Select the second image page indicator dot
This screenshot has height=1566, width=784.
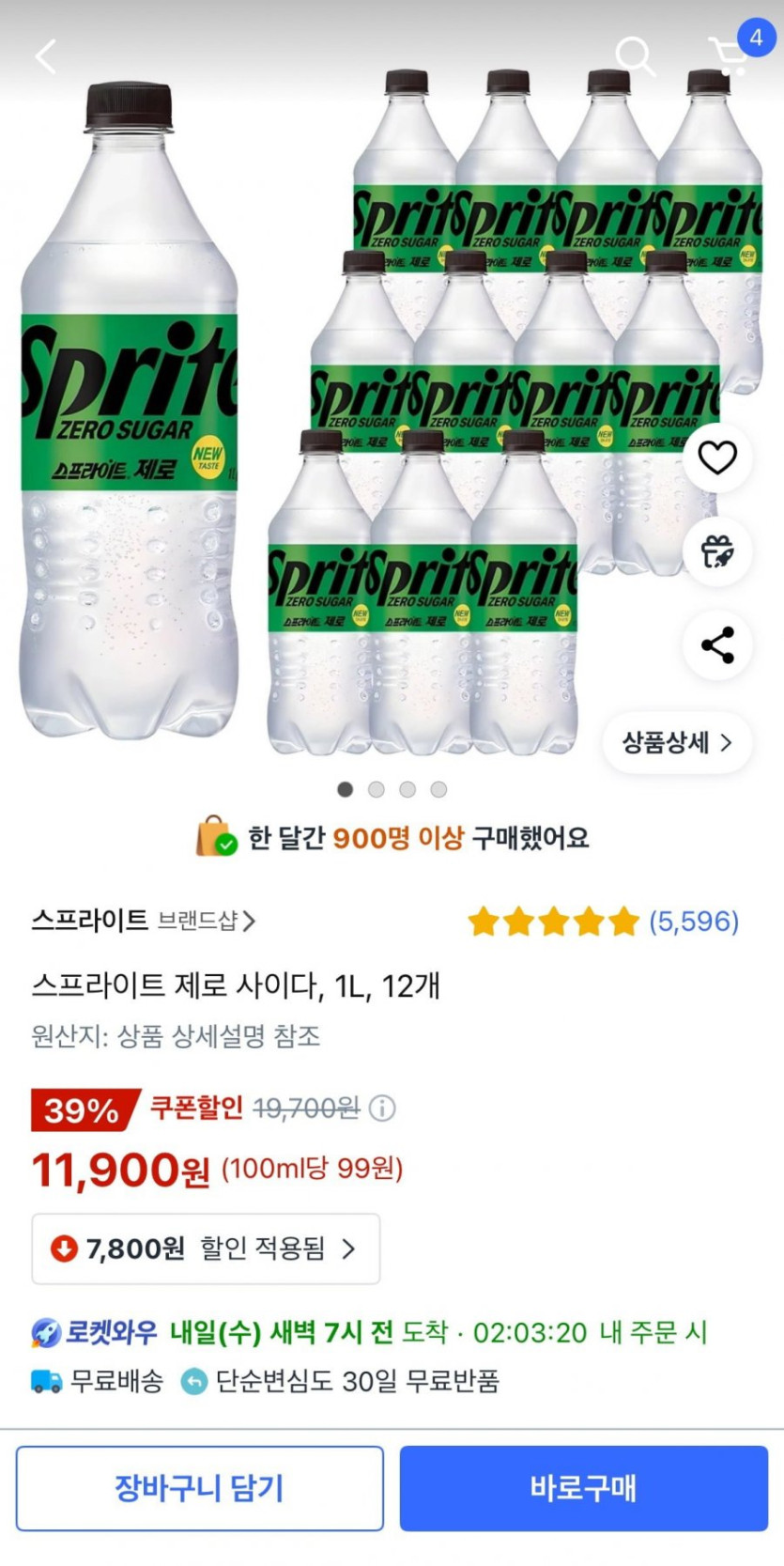377,789
